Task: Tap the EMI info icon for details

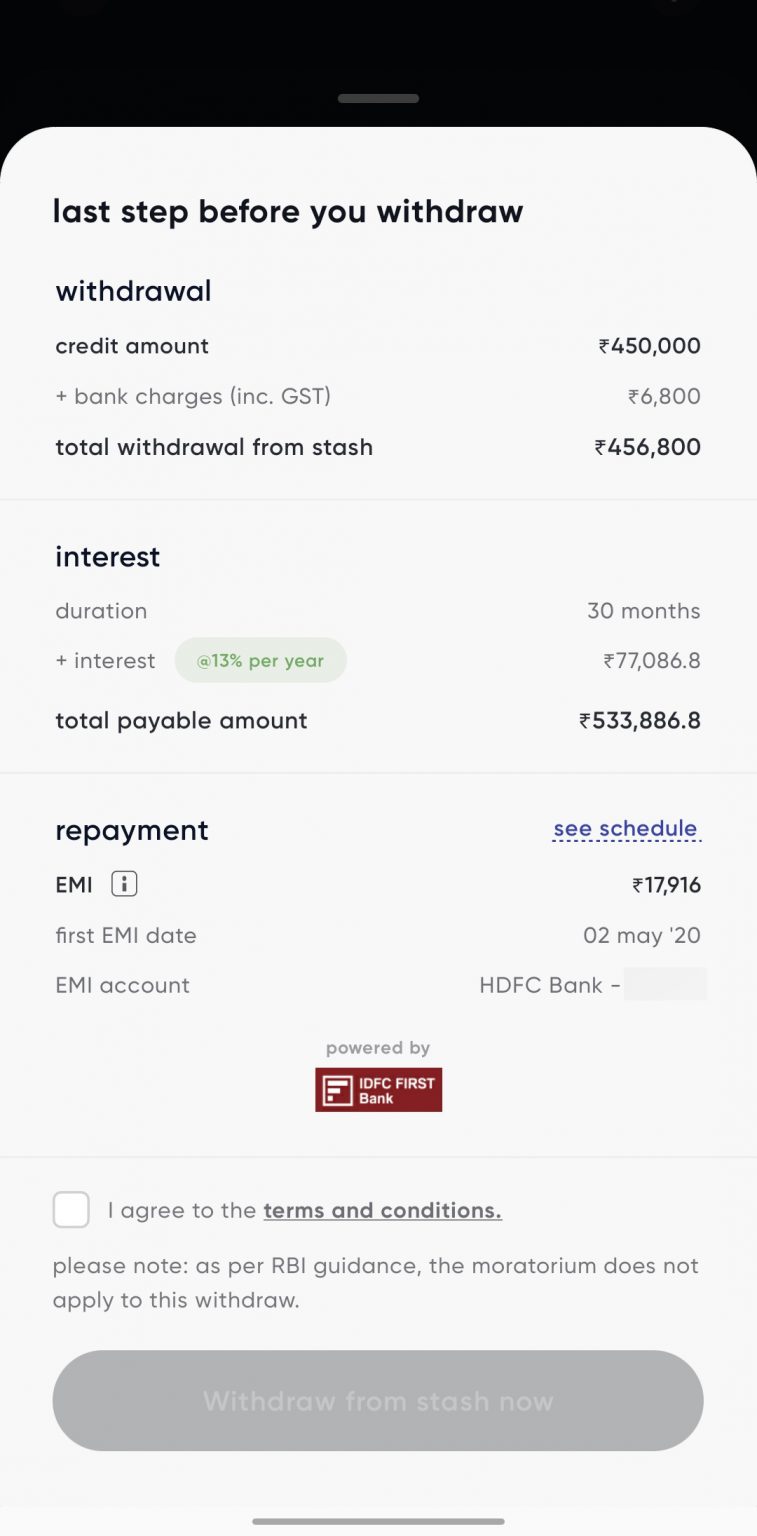Action: click(122, 884)
